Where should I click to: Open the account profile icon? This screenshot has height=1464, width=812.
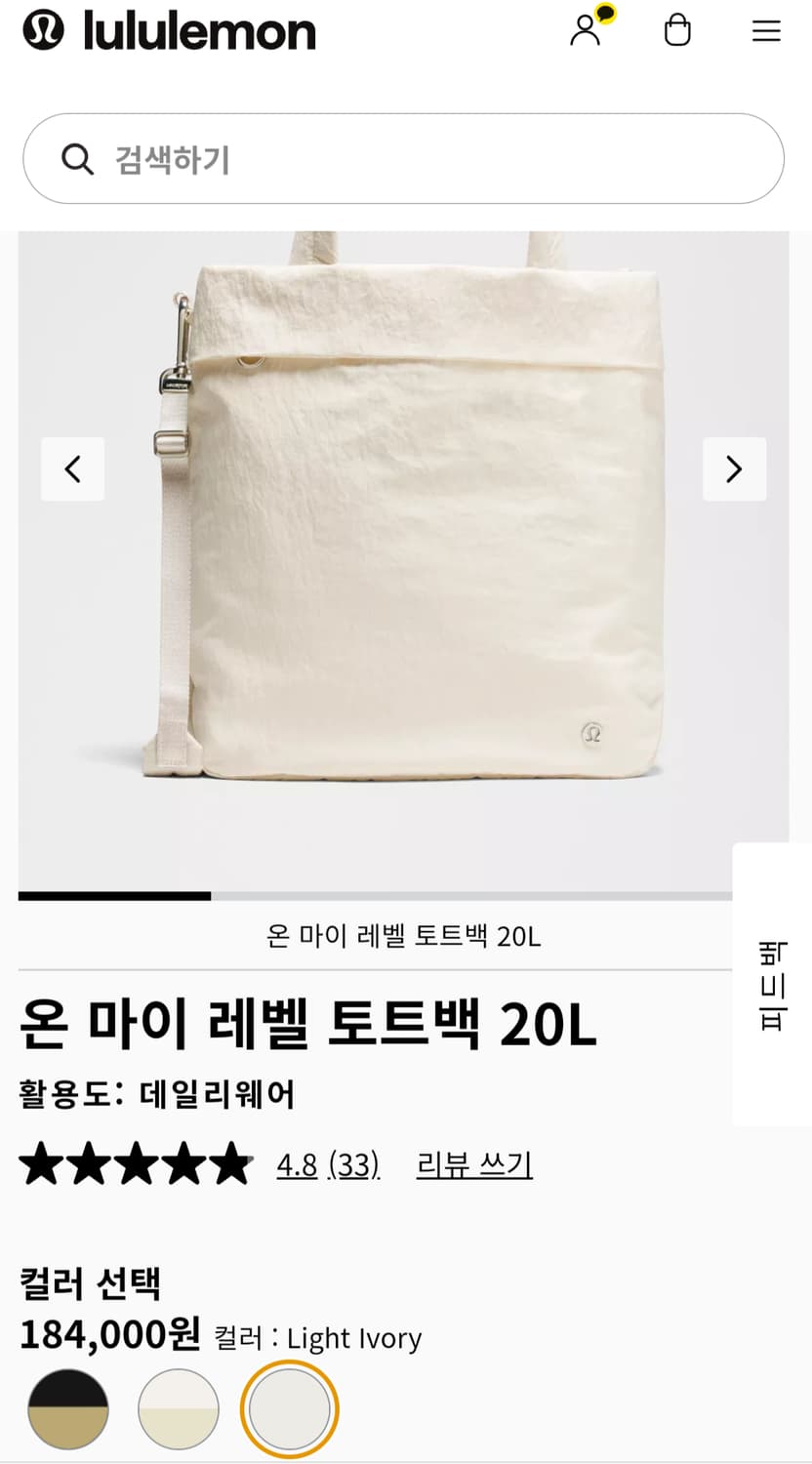586,31
